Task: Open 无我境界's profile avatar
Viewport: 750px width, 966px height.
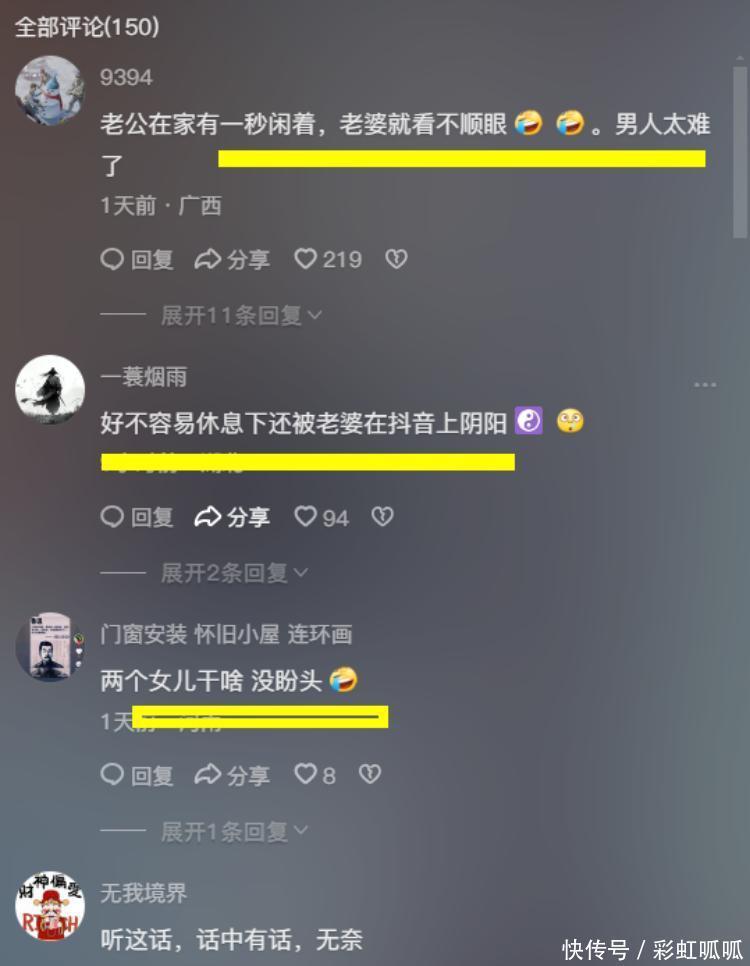Action: coord(49,905)
